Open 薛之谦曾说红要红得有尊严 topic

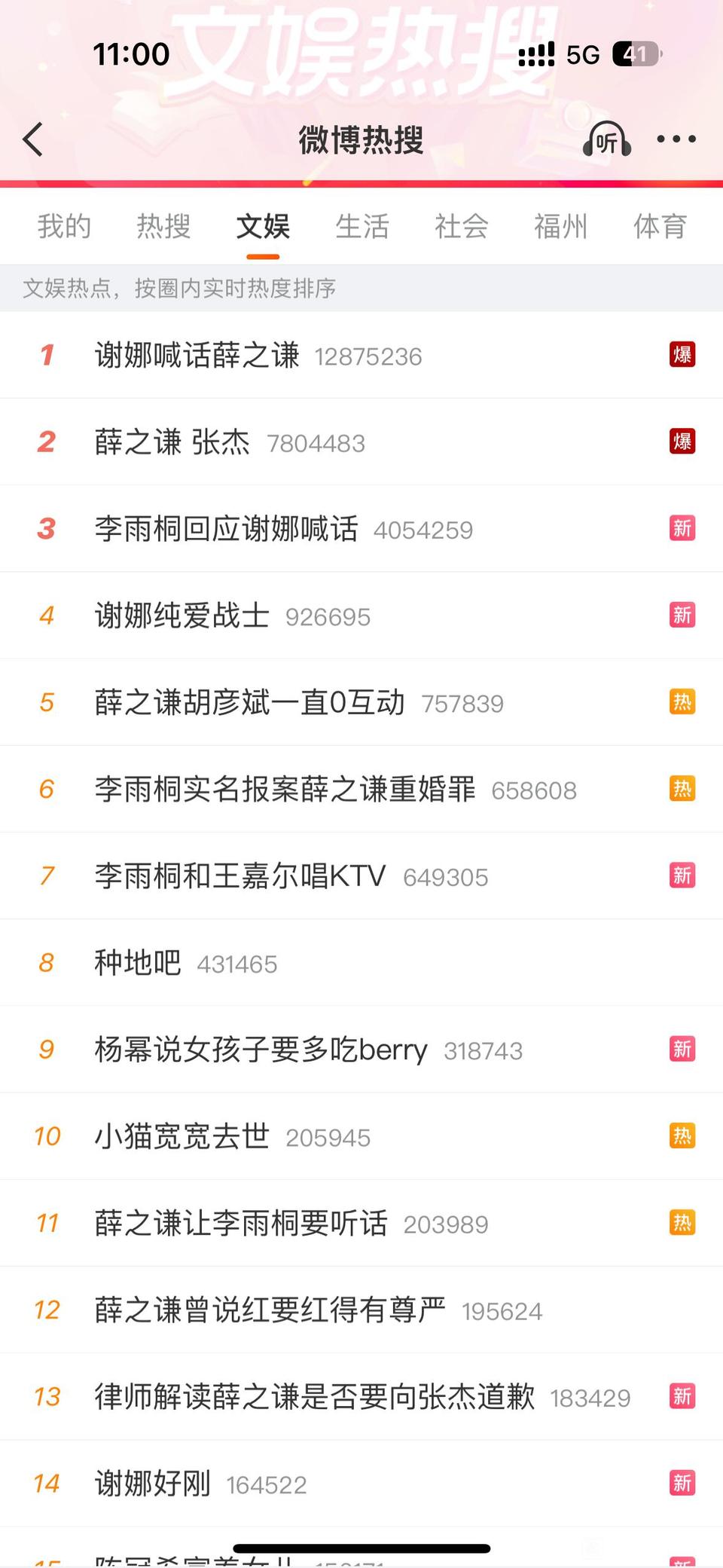click(270, 1310)
